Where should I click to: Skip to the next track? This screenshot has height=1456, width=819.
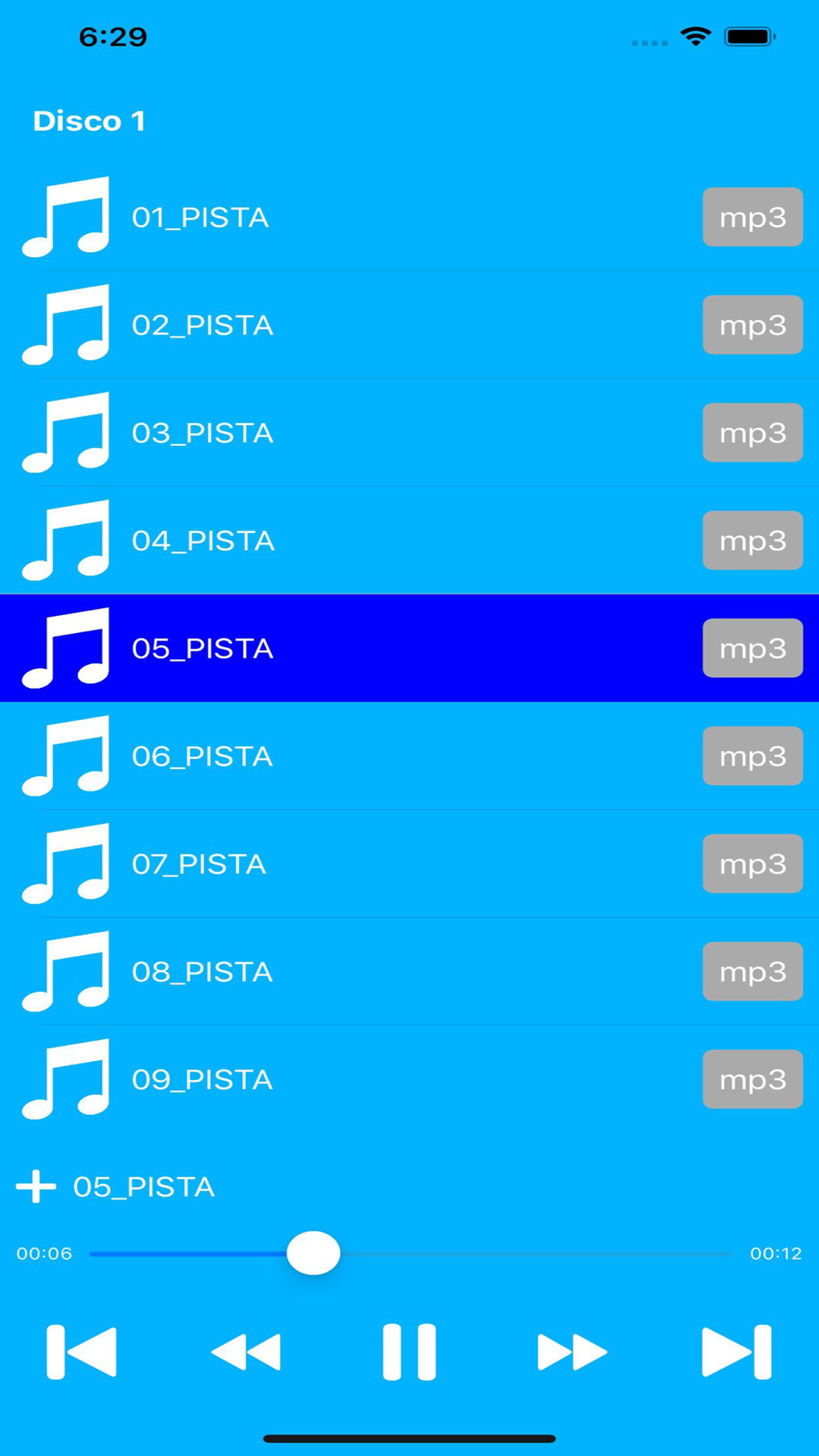736,1352
